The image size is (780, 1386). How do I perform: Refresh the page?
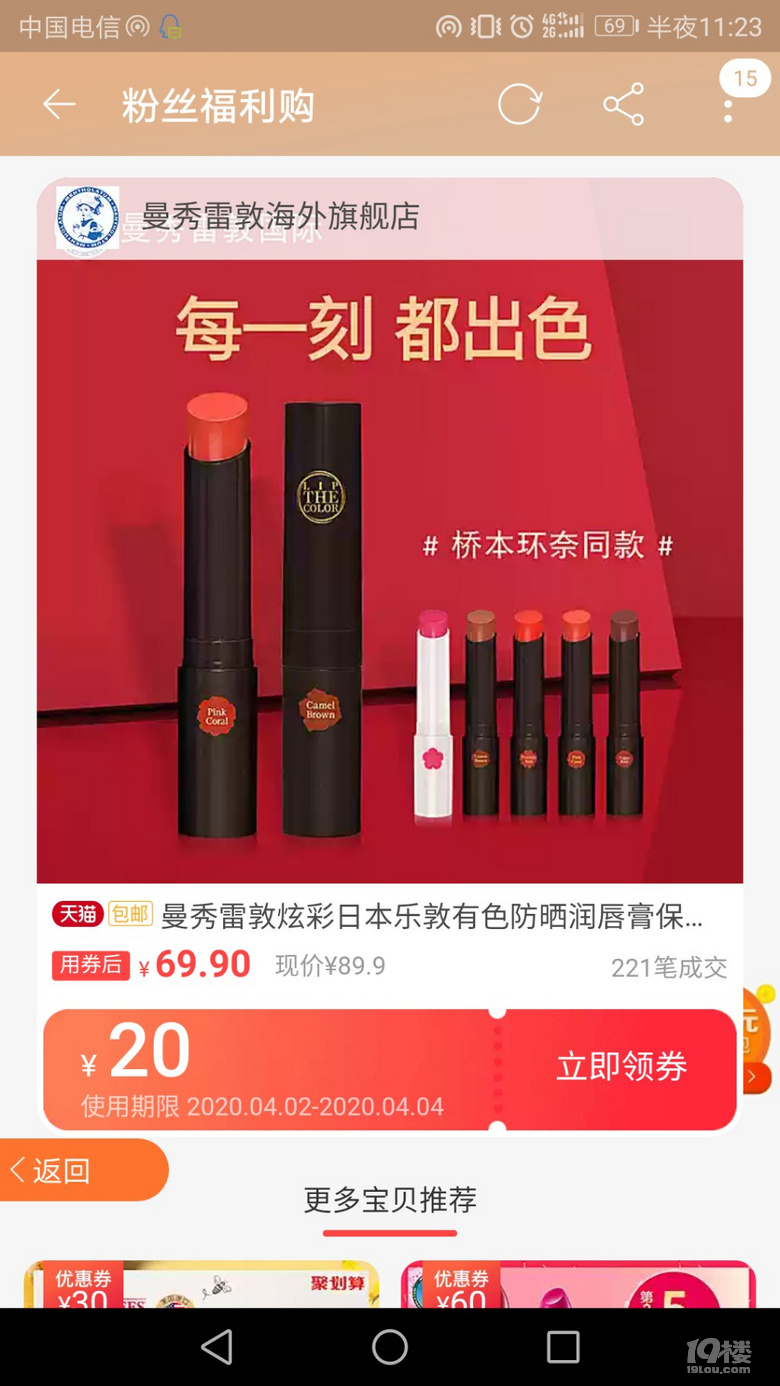click(519, 105)
